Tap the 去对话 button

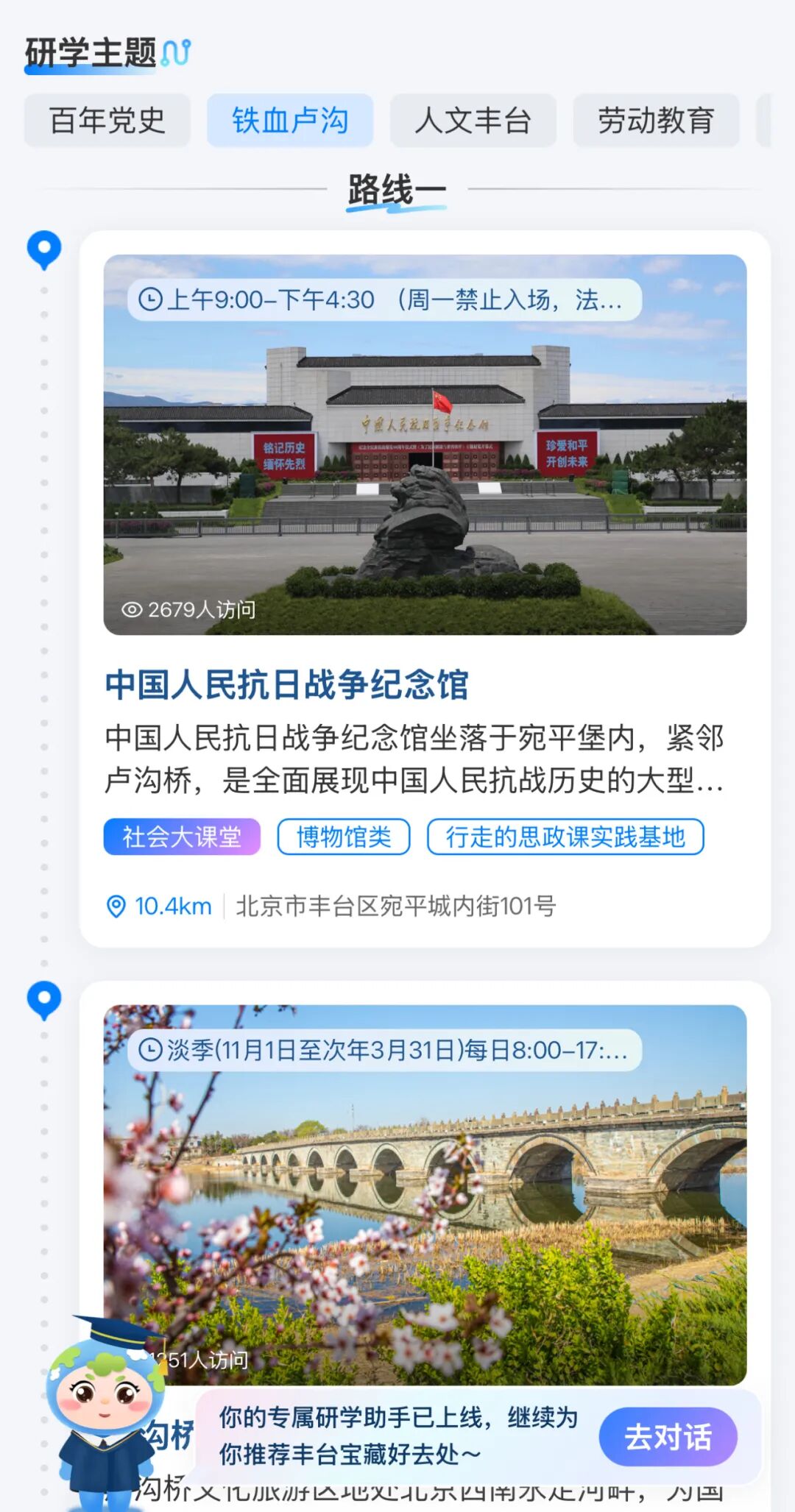[668, 1437]
